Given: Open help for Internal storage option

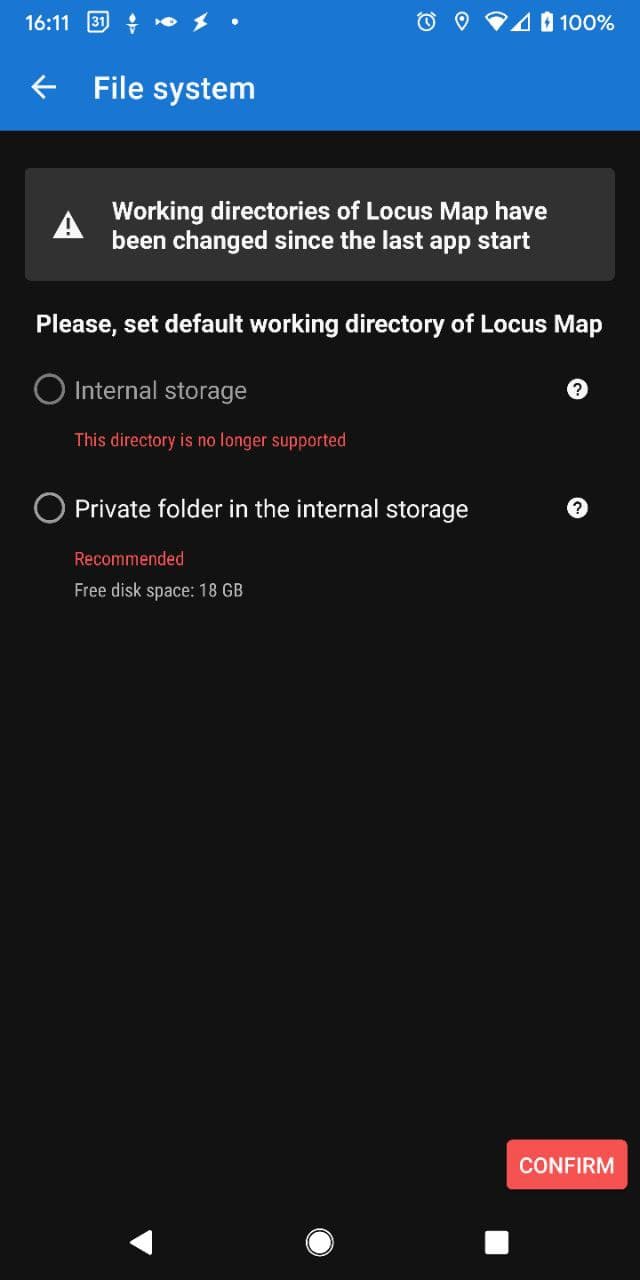Looking at the screenshot, I should point(577,390).
